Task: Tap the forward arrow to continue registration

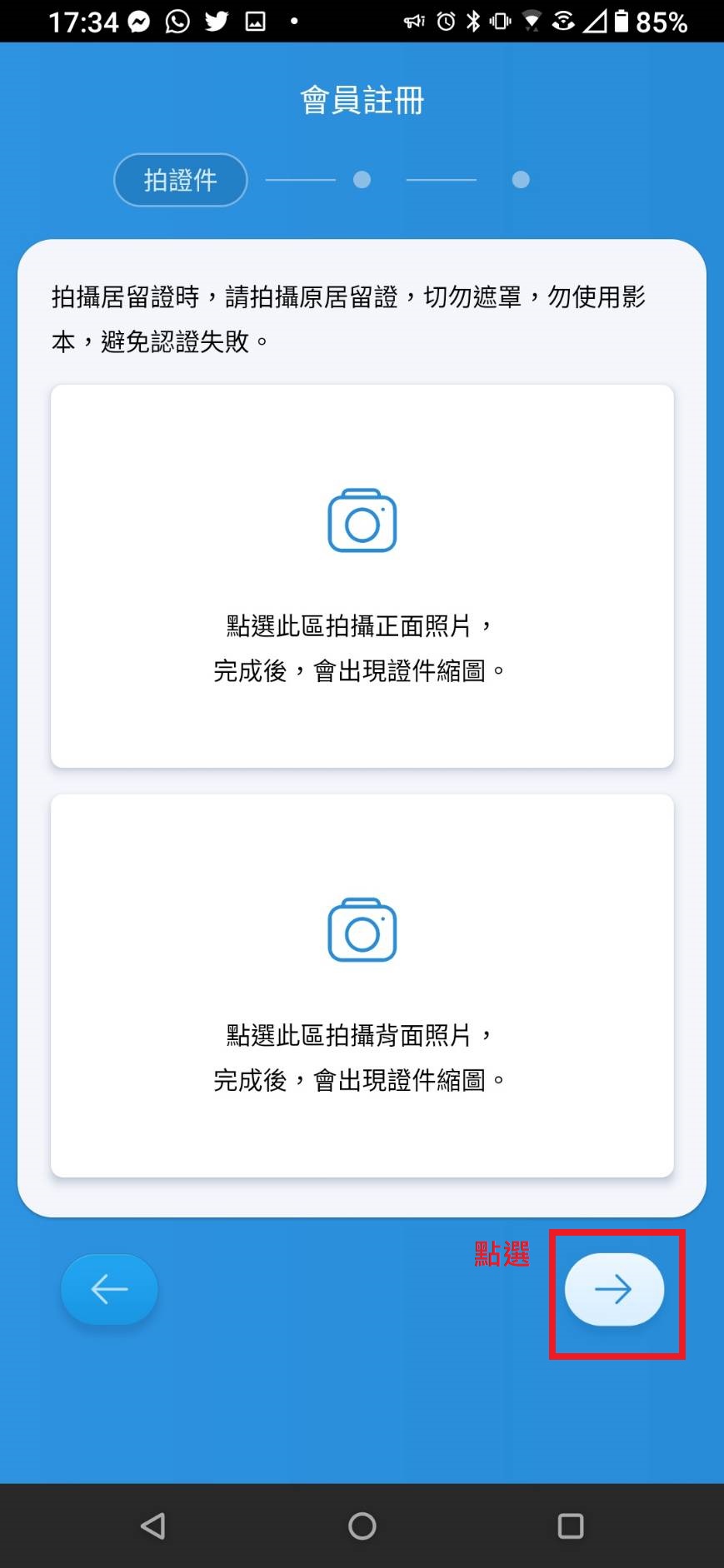Action: point(614,1289)
